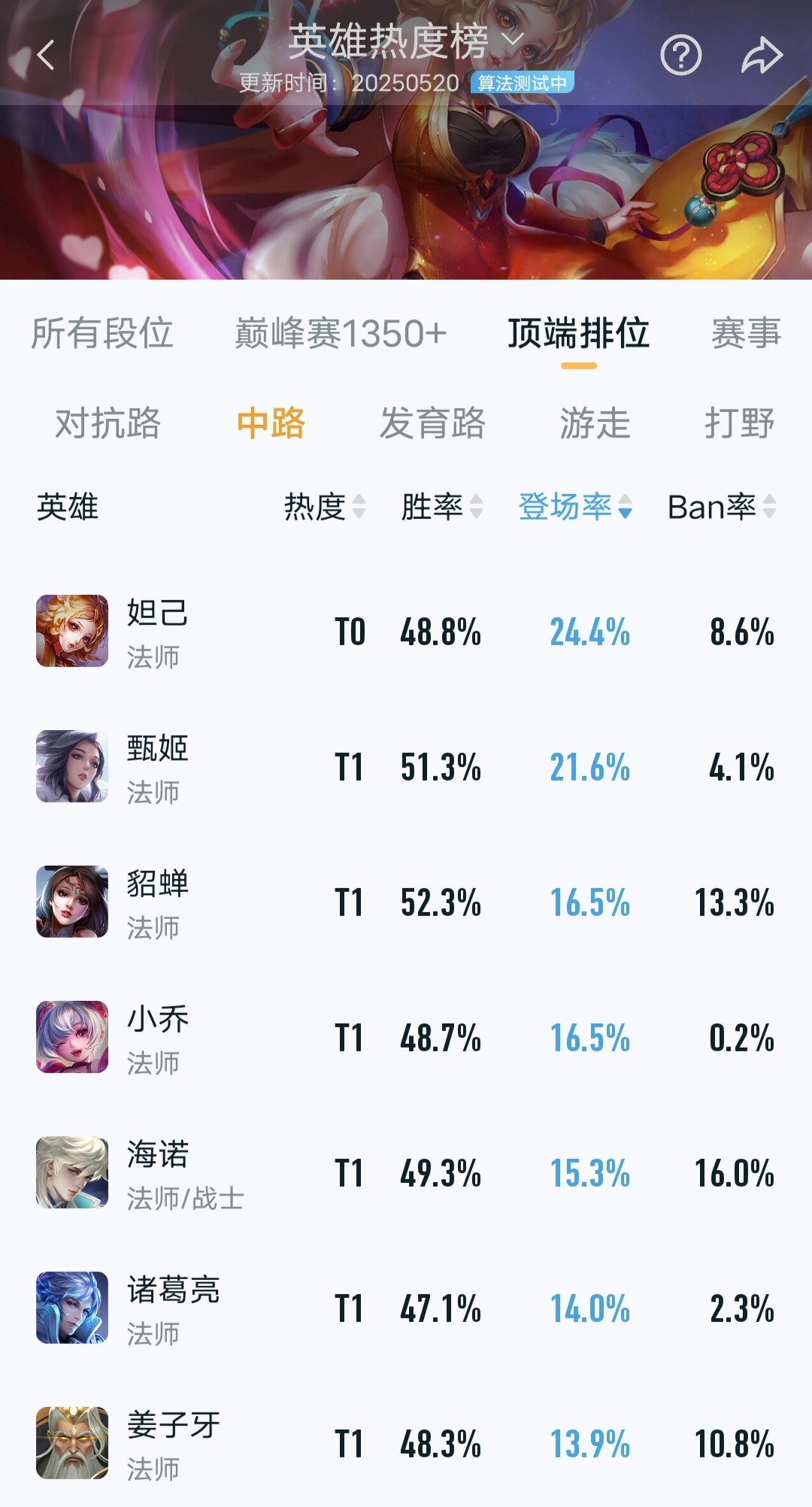Open the help question mark icon
This screenshot has width=812, height=1507.
pos(680,55)
